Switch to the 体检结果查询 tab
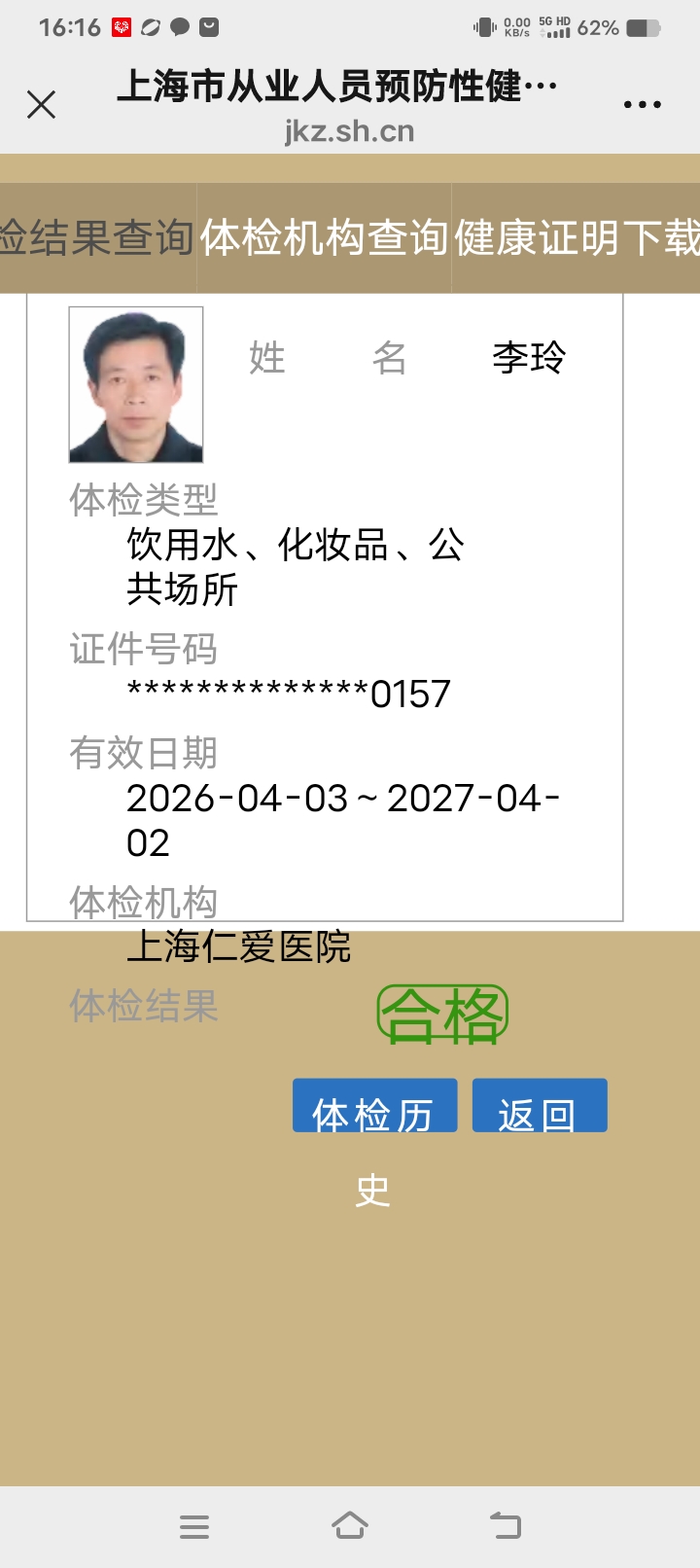This screenshot has width=700, height=1568. point(97,237)
